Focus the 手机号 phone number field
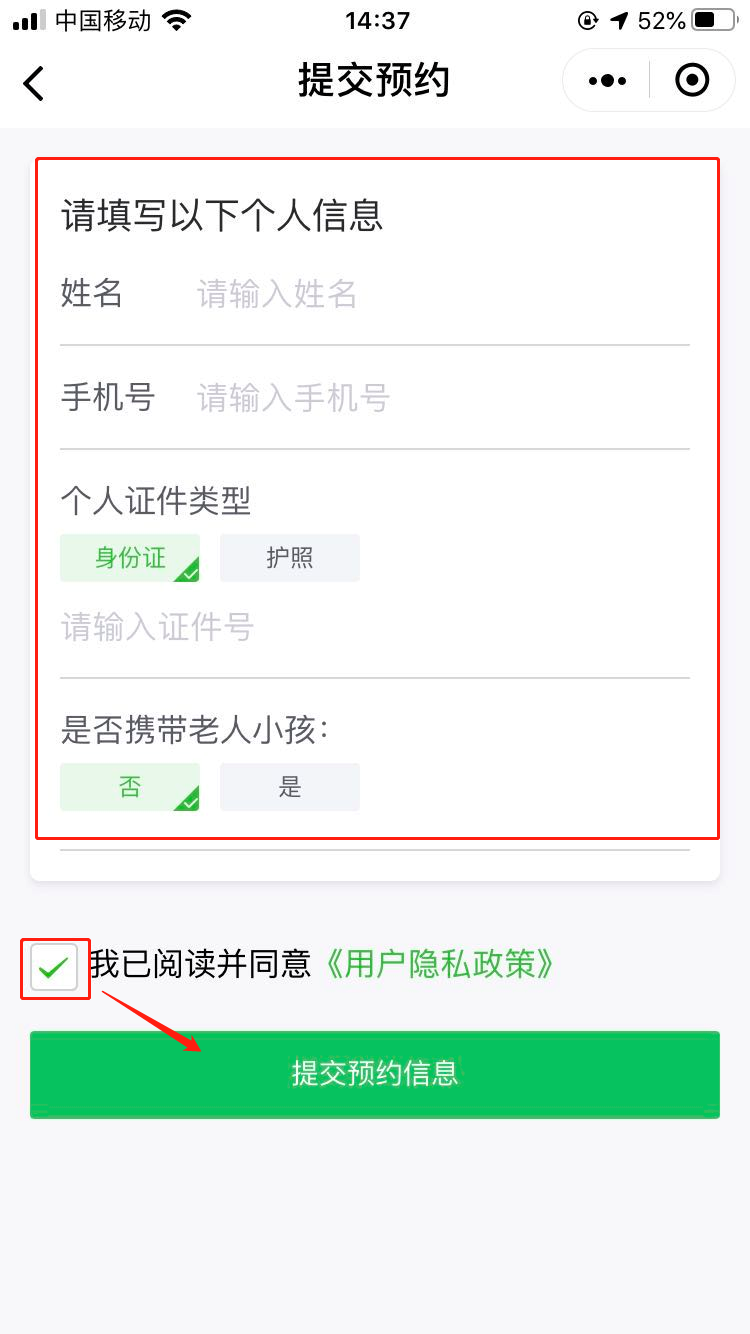The width and height of the screenshot is (750, 1334). 440,399
